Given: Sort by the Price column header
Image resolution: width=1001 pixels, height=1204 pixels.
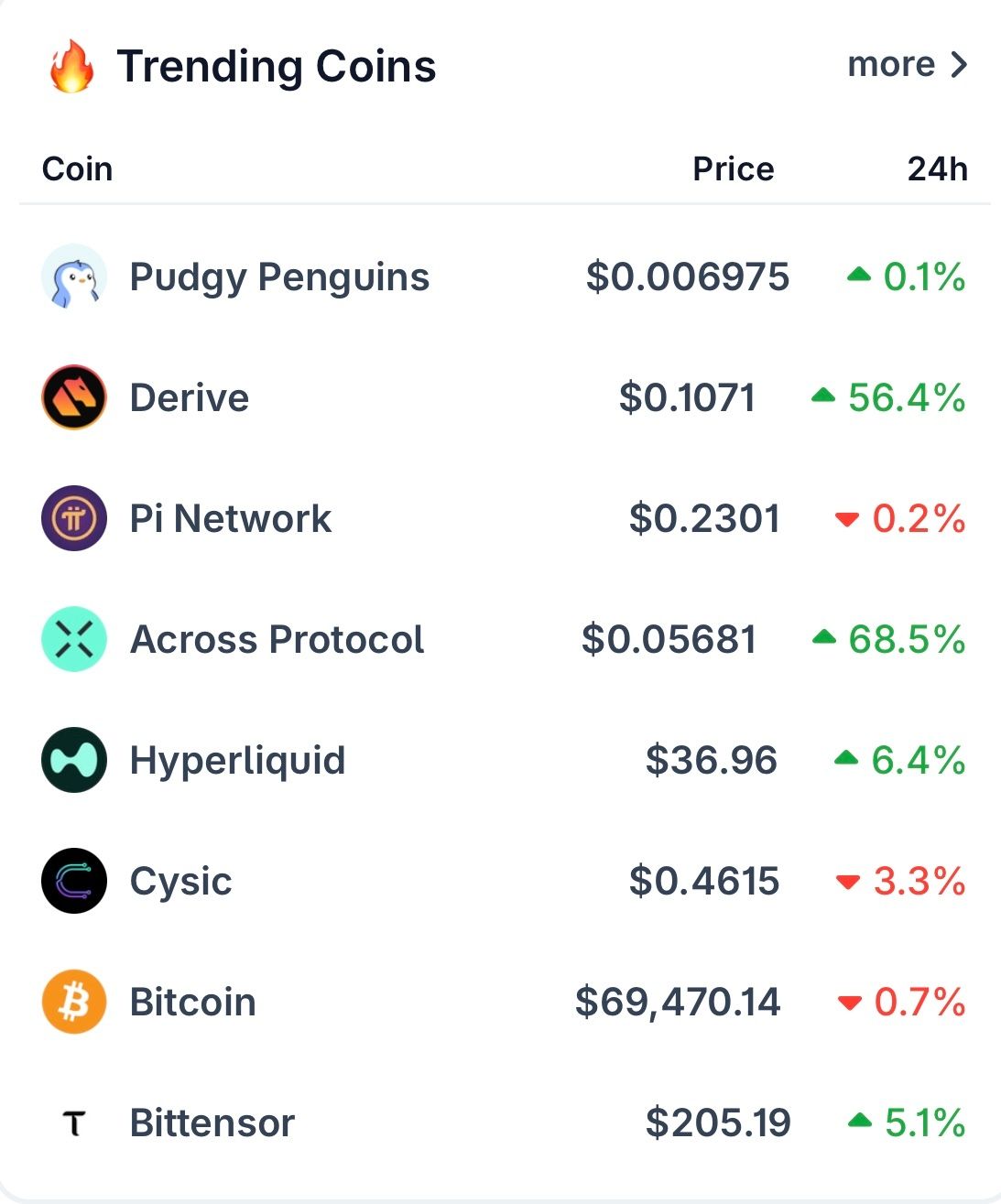Looking at the screenshot, I should click(x=733, y=168).
